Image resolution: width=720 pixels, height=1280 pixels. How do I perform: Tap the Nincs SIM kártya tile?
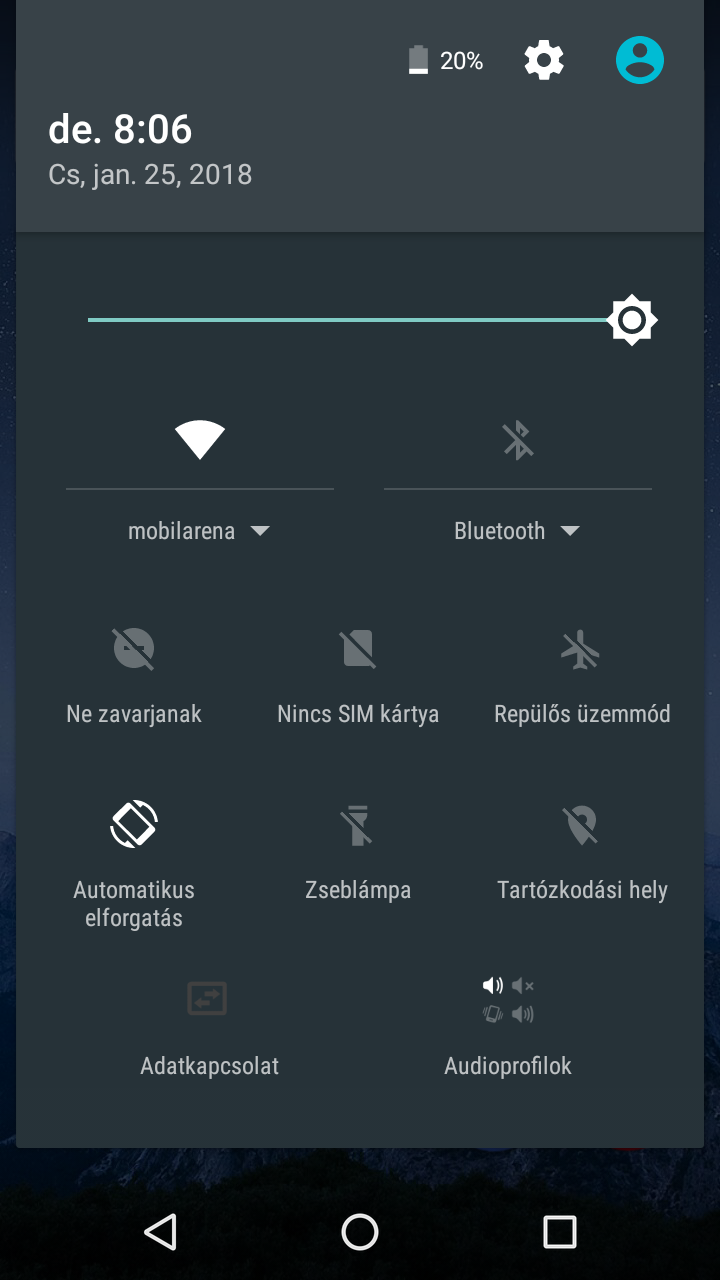click(358, 649)
